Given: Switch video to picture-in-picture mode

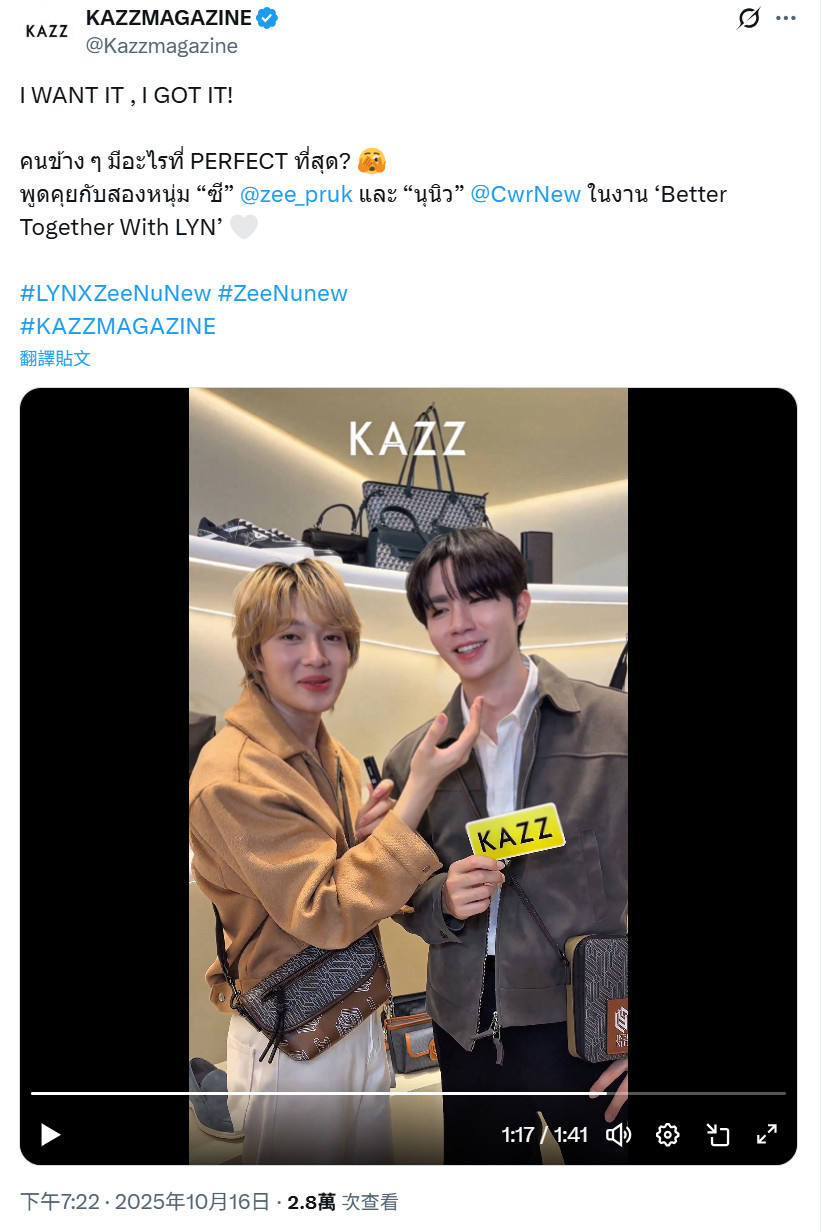Looking at the screenshot, I should 717,1134.
